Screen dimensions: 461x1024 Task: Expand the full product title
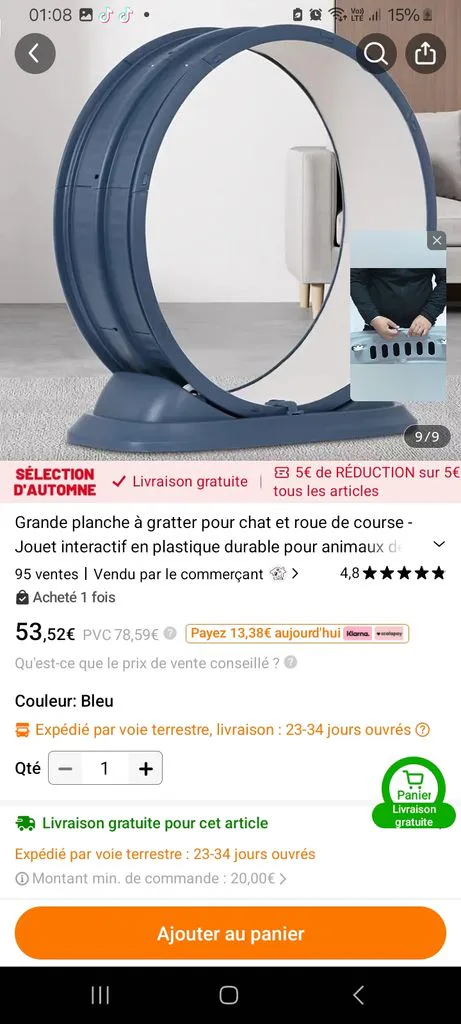[x=439, y=544]
